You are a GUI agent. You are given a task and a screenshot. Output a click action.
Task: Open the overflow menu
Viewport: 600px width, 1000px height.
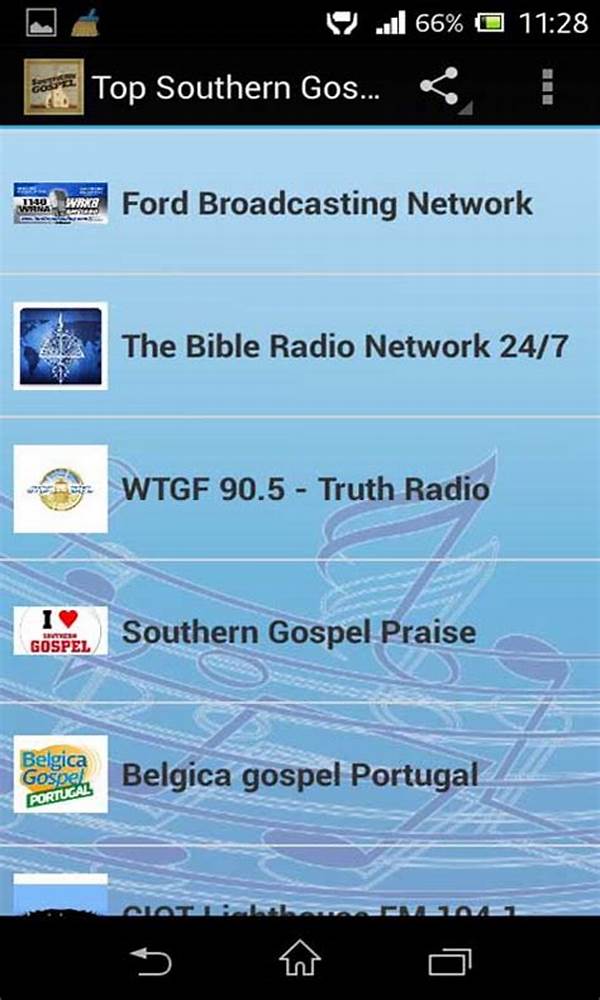(x=547, y=88)
